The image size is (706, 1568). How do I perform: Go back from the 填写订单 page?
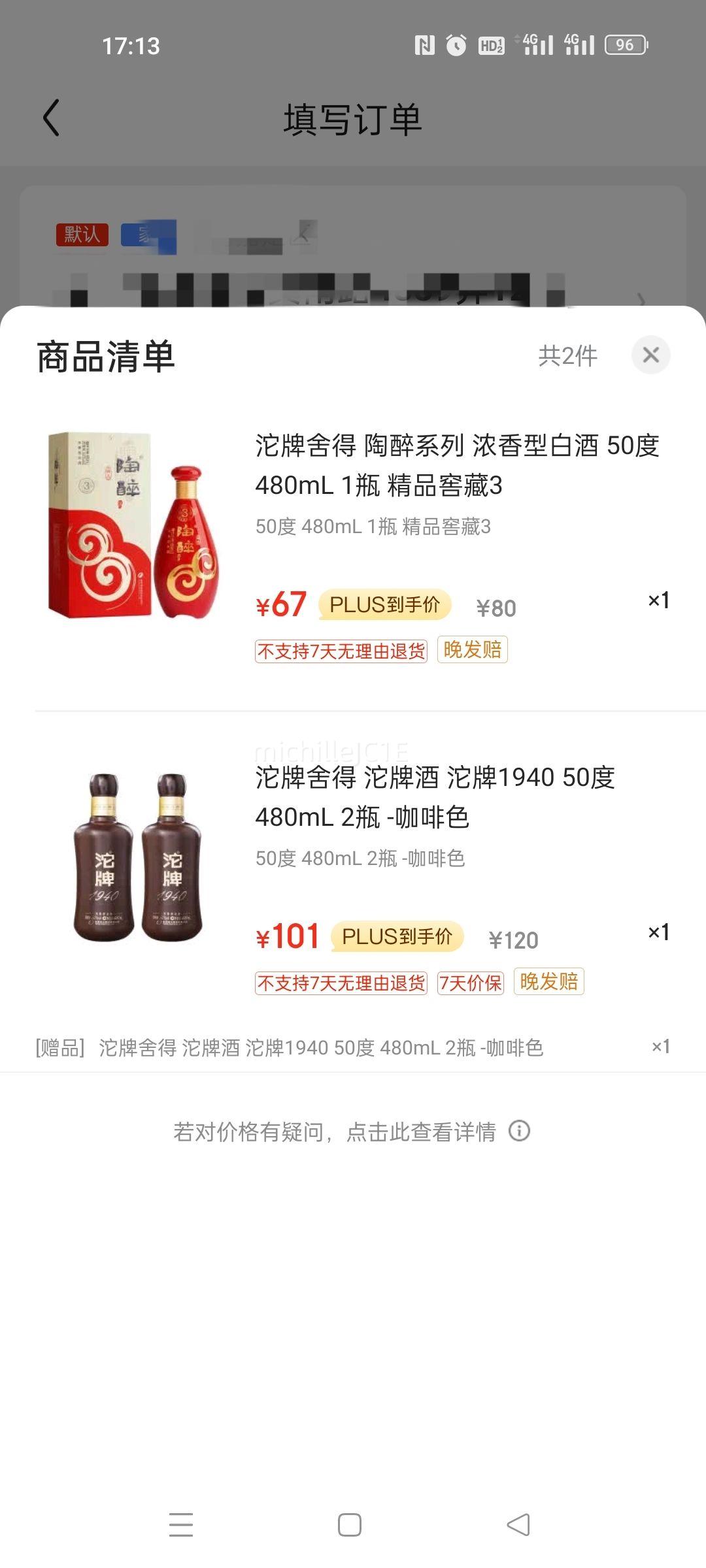pyautogui.click(x=51, y=118)
